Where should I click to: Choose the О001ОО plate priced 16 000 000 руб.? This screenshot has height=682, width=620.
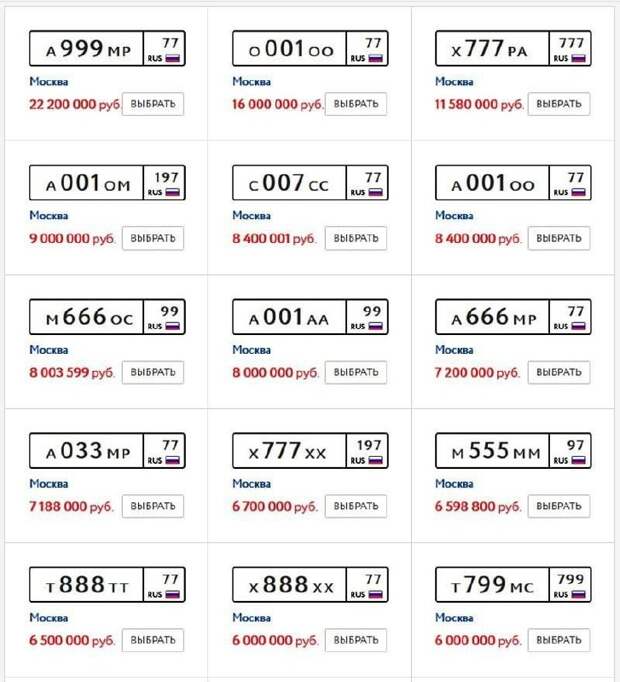356,104
